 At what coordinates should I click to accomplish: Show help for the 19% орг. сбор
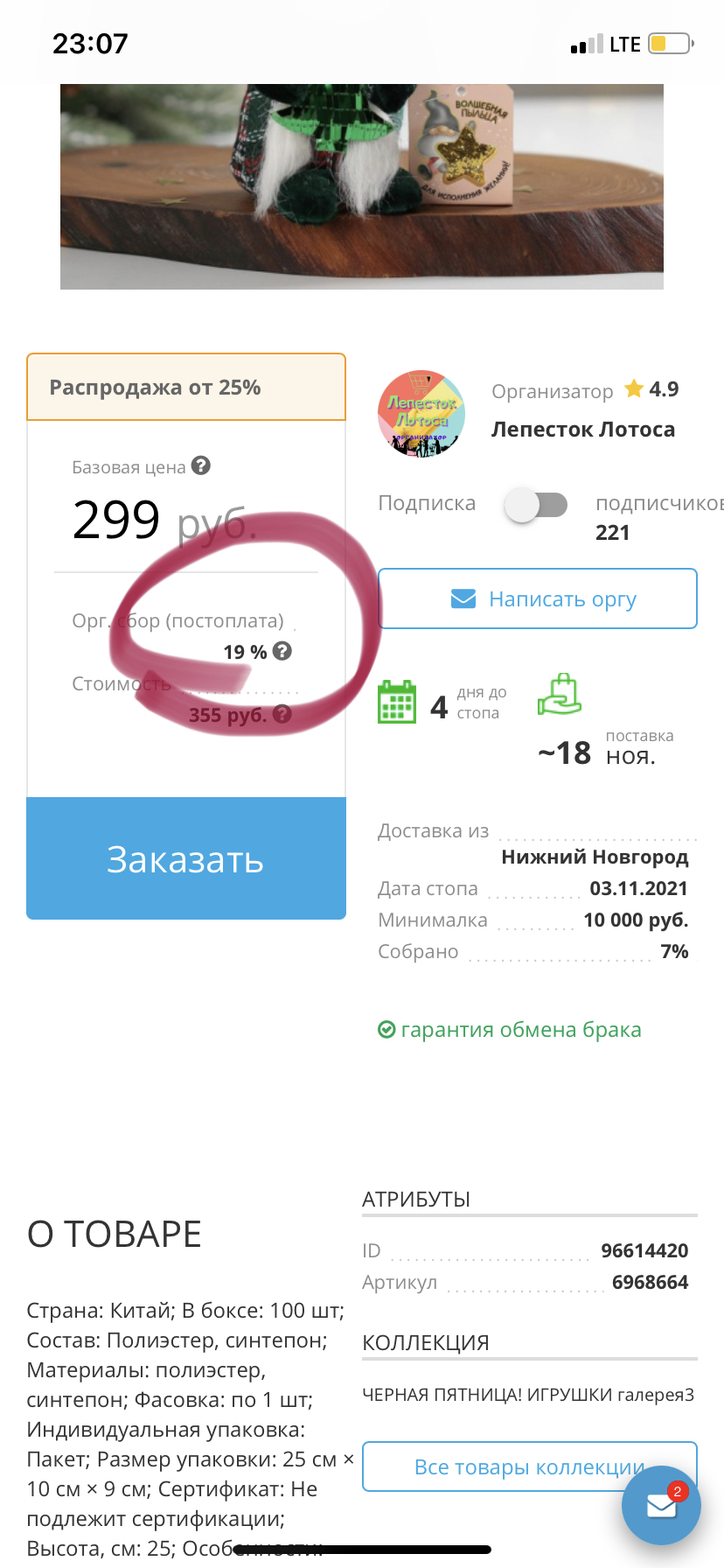coord(282,651)
